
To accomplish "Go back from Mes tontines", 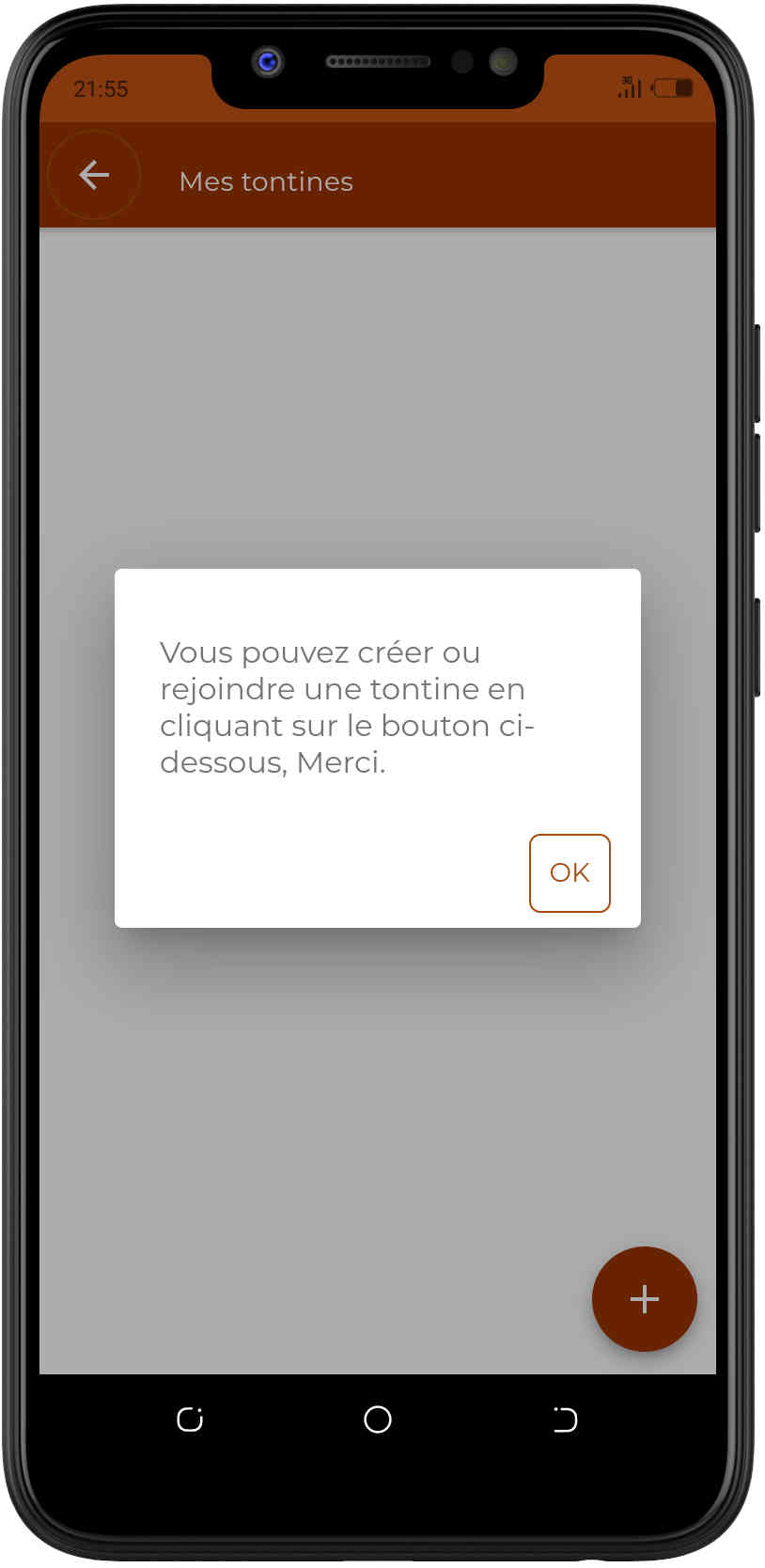I will click(94, 175).
